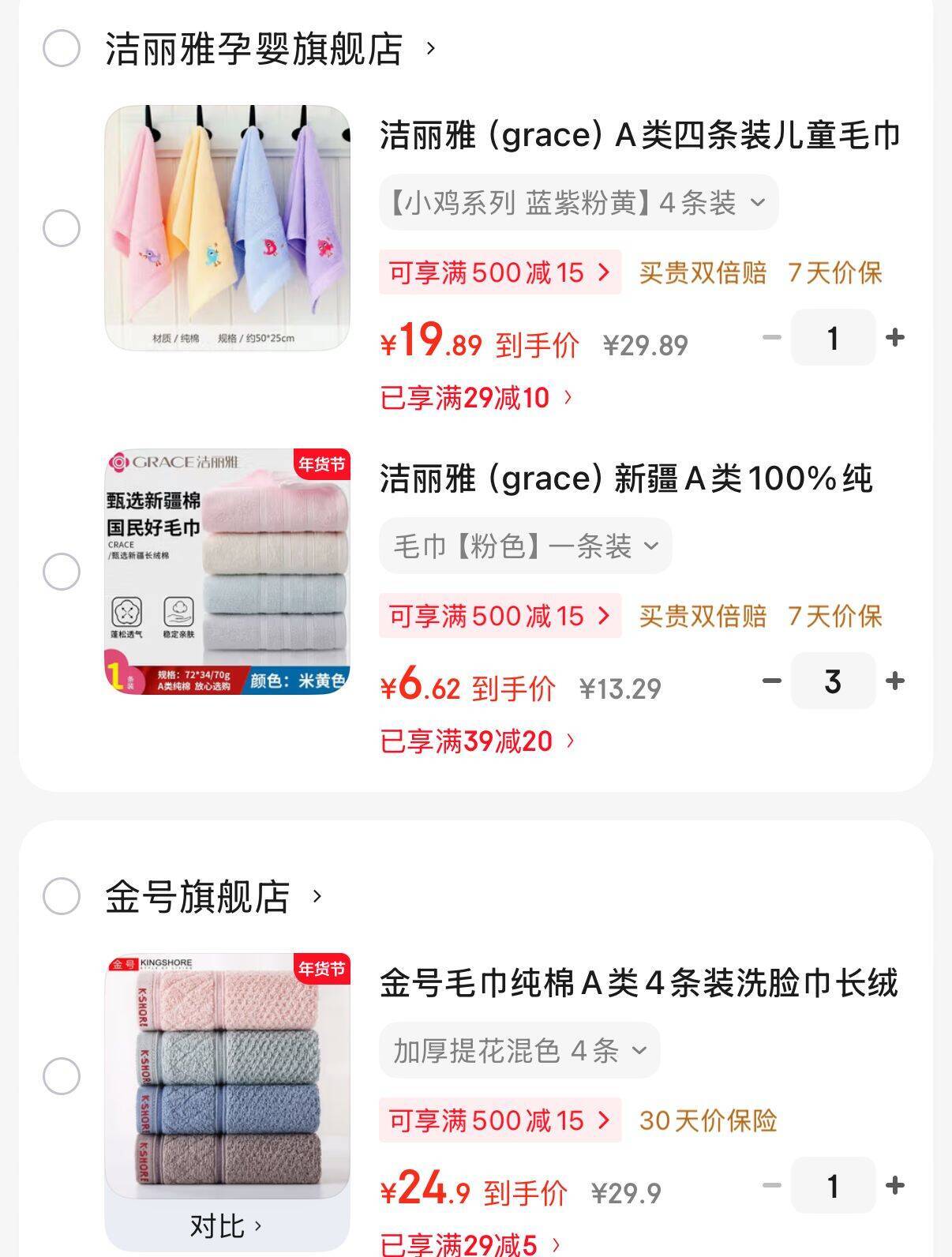Open the 小鸡系列 蓝紫粉黄 variant dropdown

[579, 203]
